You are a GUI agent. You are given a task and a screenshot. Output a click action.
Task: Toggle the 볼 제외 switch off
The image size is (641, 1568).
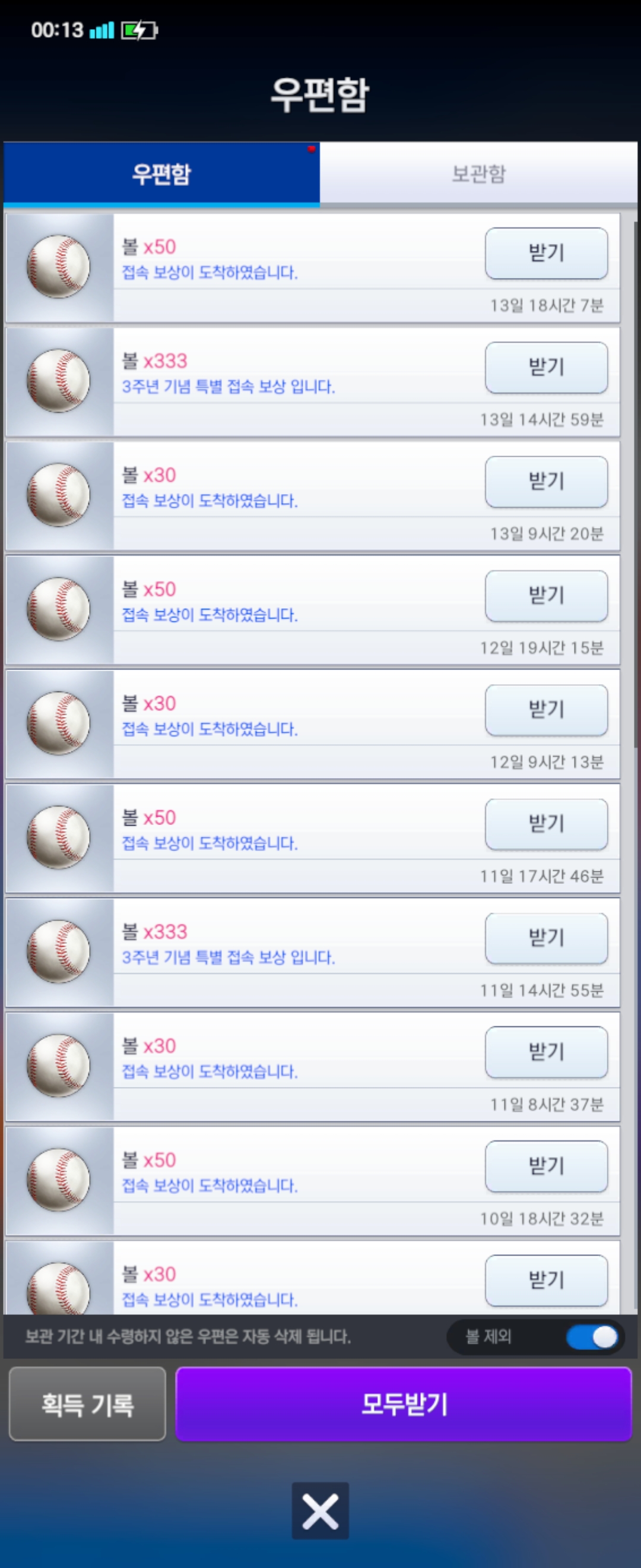[592, 1338]
